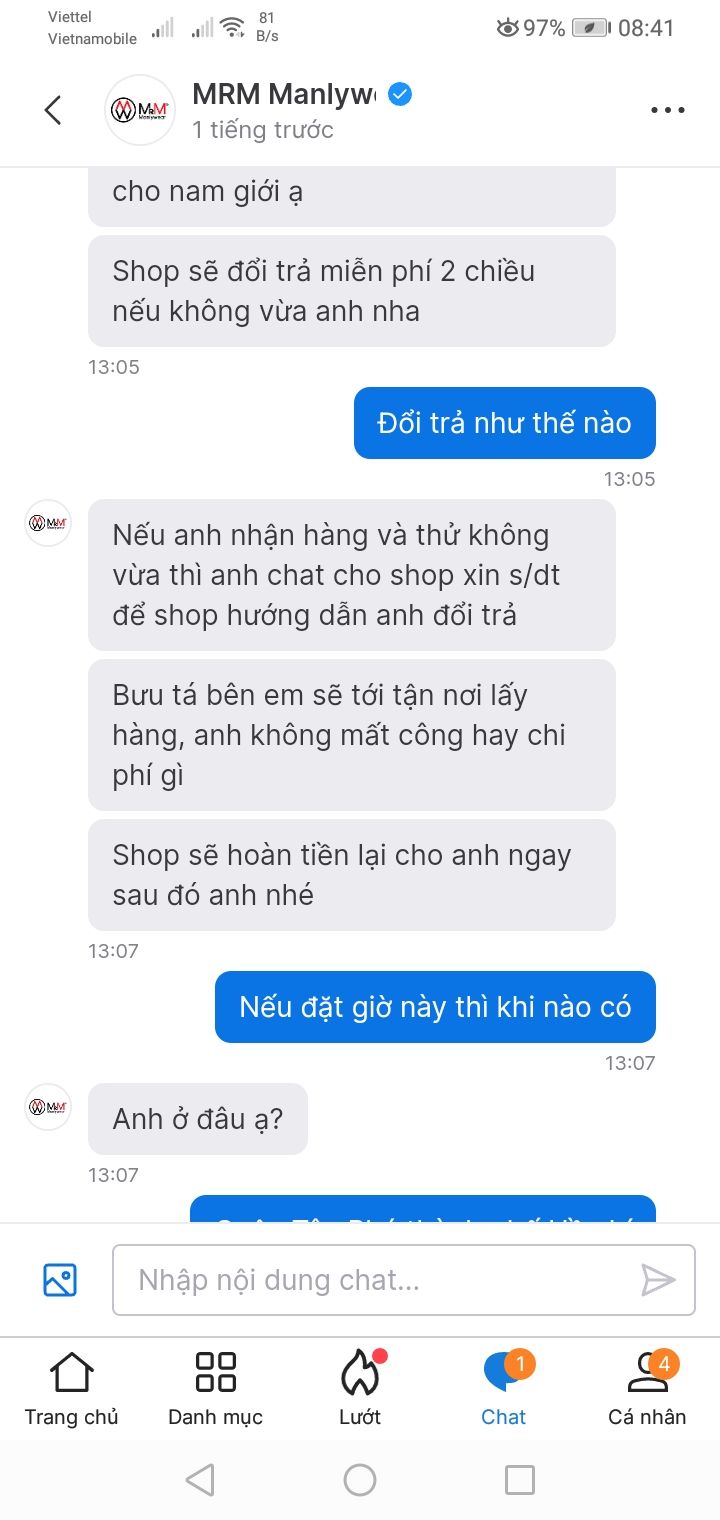Tap the square recent apps button
This screenshot has height=1520, width=720.
(516, 1478)
